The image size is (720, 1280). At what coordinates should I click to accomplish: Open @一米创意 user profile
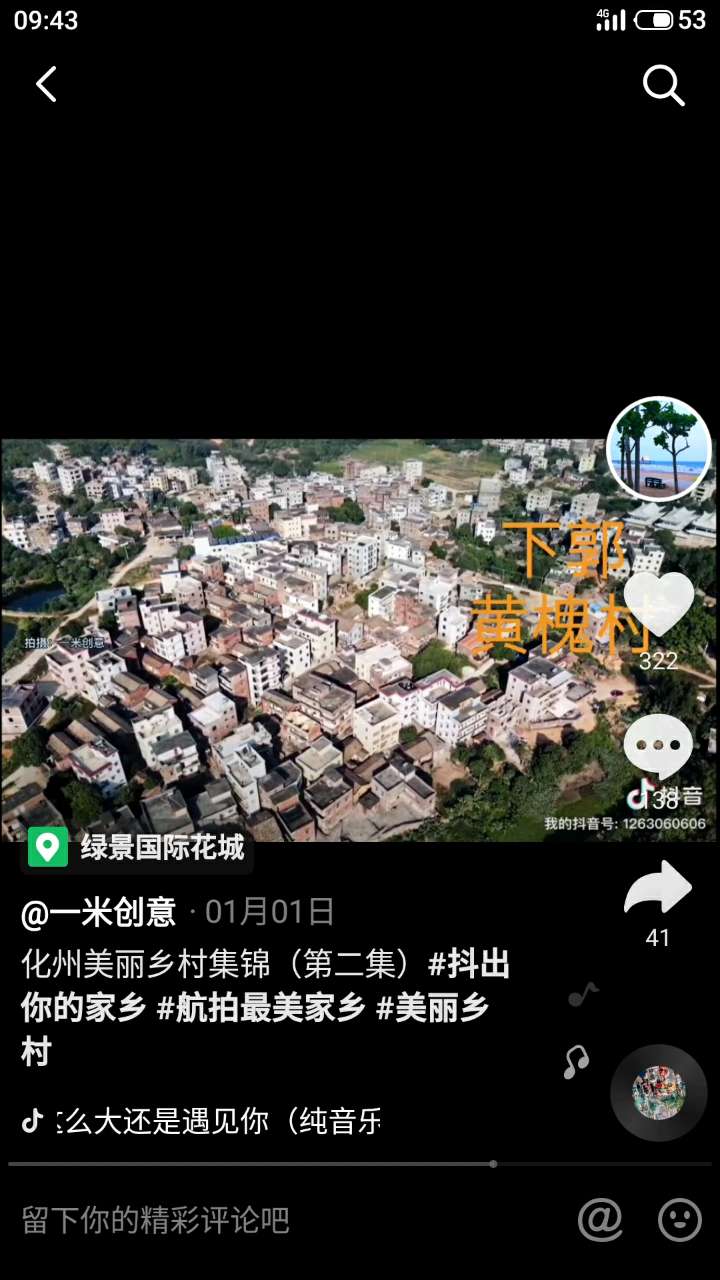click(x=99, y=912)
